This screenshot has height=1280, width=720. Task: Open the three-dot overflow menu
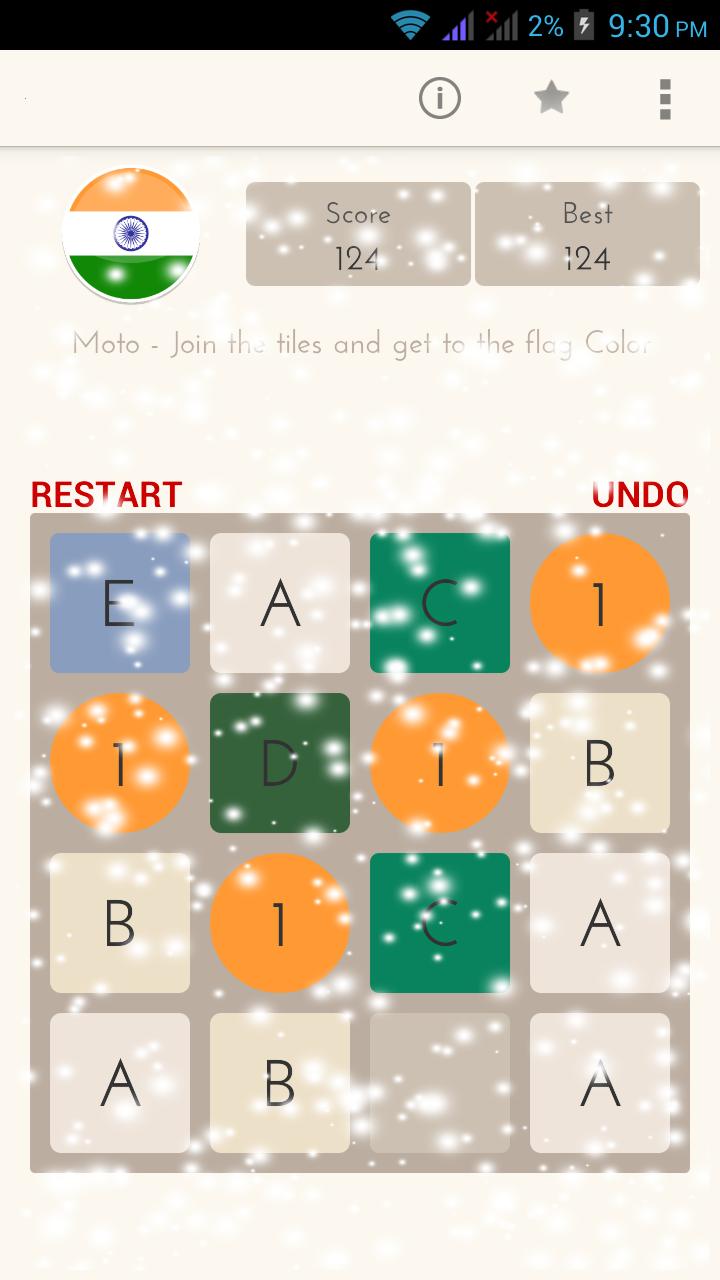click(665, 98)
